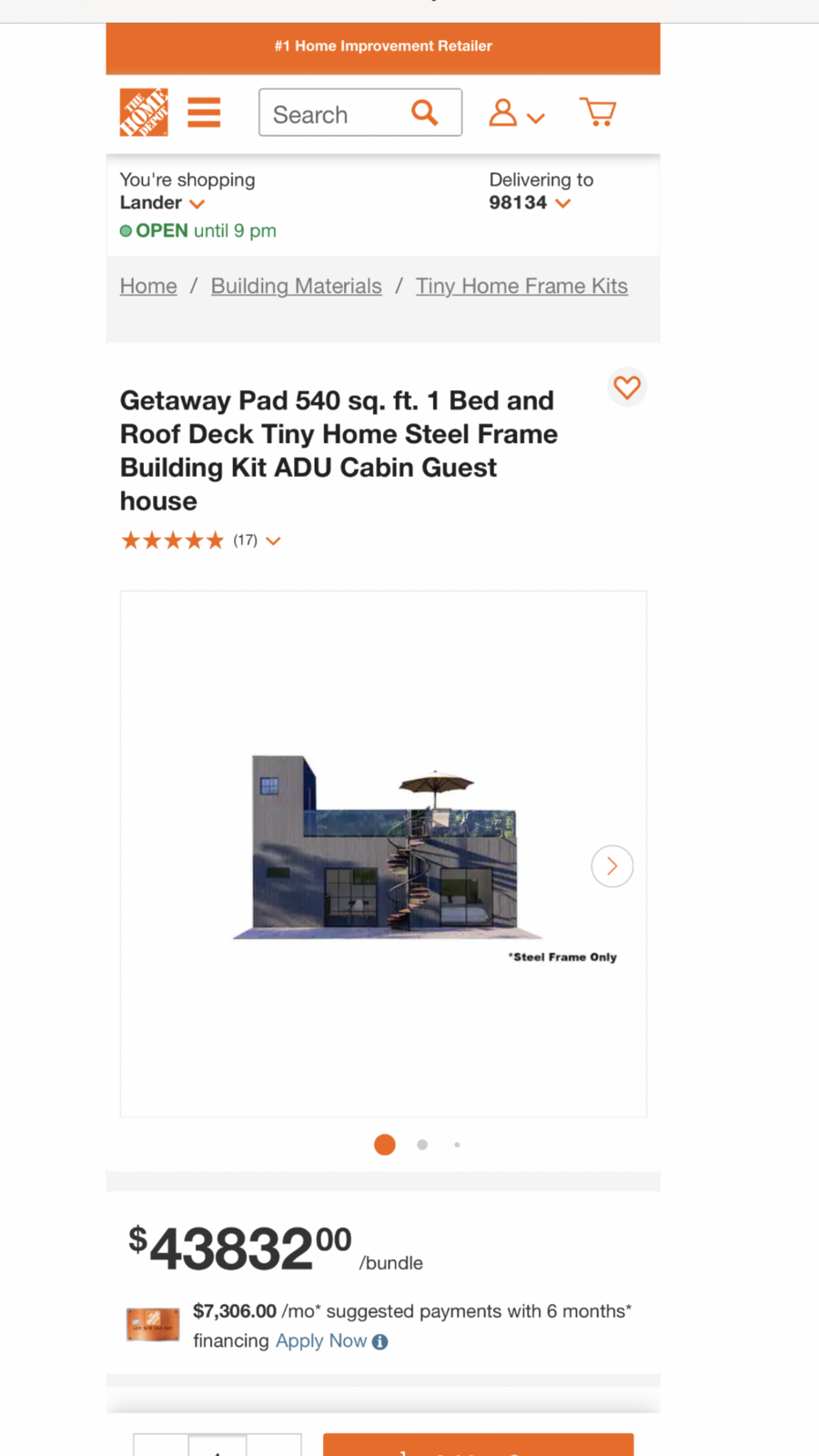Go to Home breadcrumb
819x1456 pixels.
[148, 286]
